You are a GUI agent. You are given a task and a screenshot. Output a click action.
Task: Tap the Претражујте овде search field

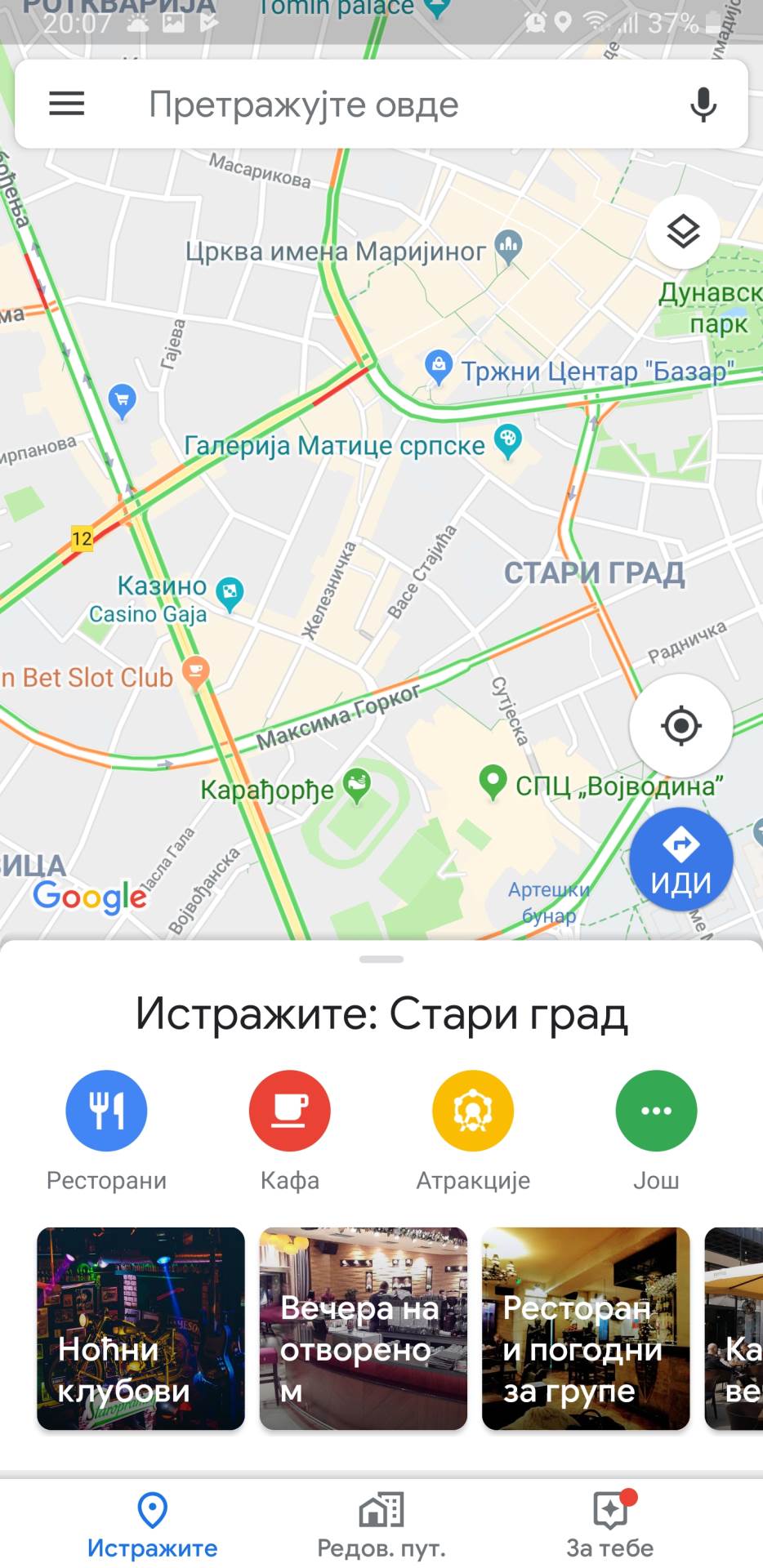pos(368,105)
